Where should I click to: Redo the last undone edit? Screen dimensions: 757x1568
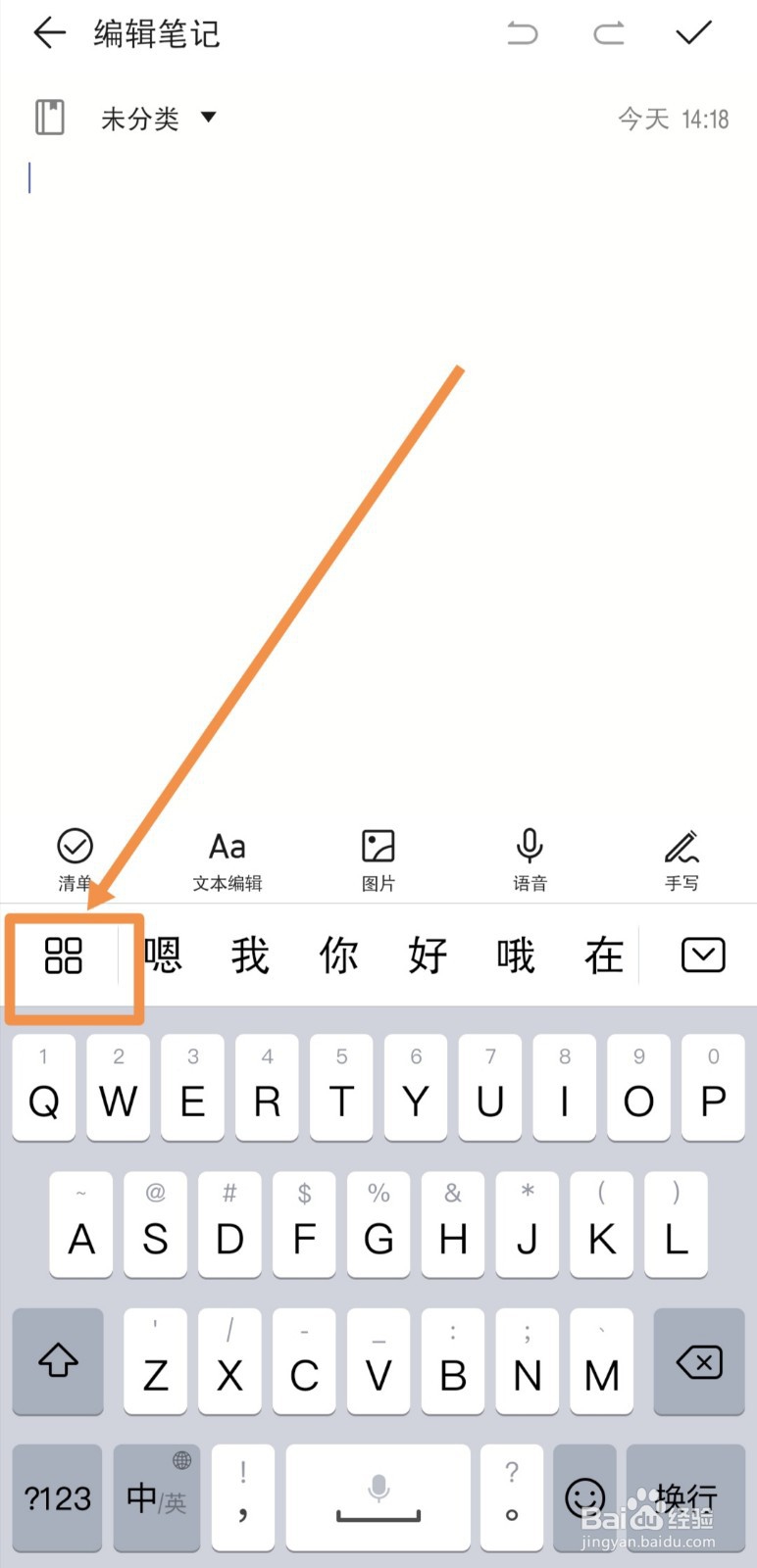coord(609,33)
